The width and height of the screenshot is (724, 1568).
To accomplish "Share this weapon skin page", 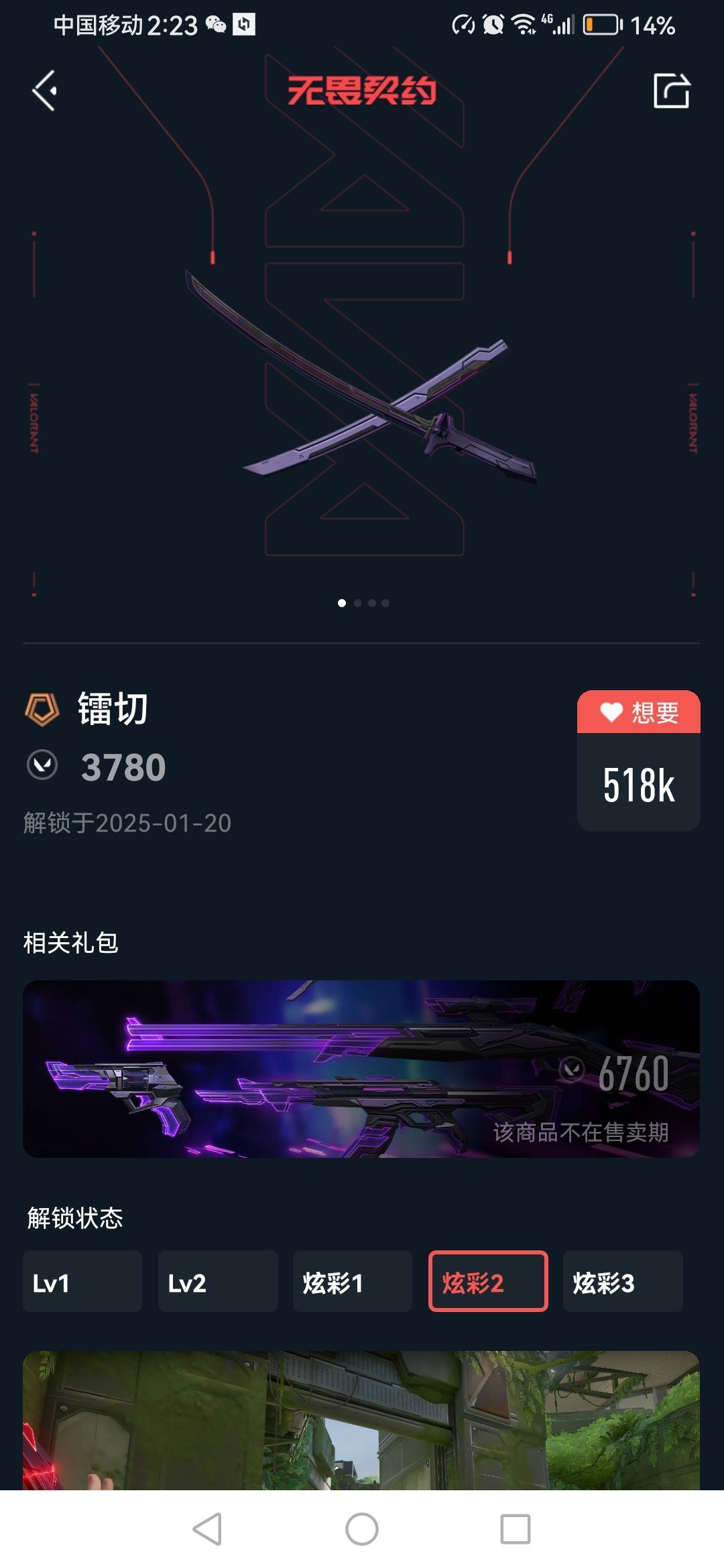I will pos(671,90).
